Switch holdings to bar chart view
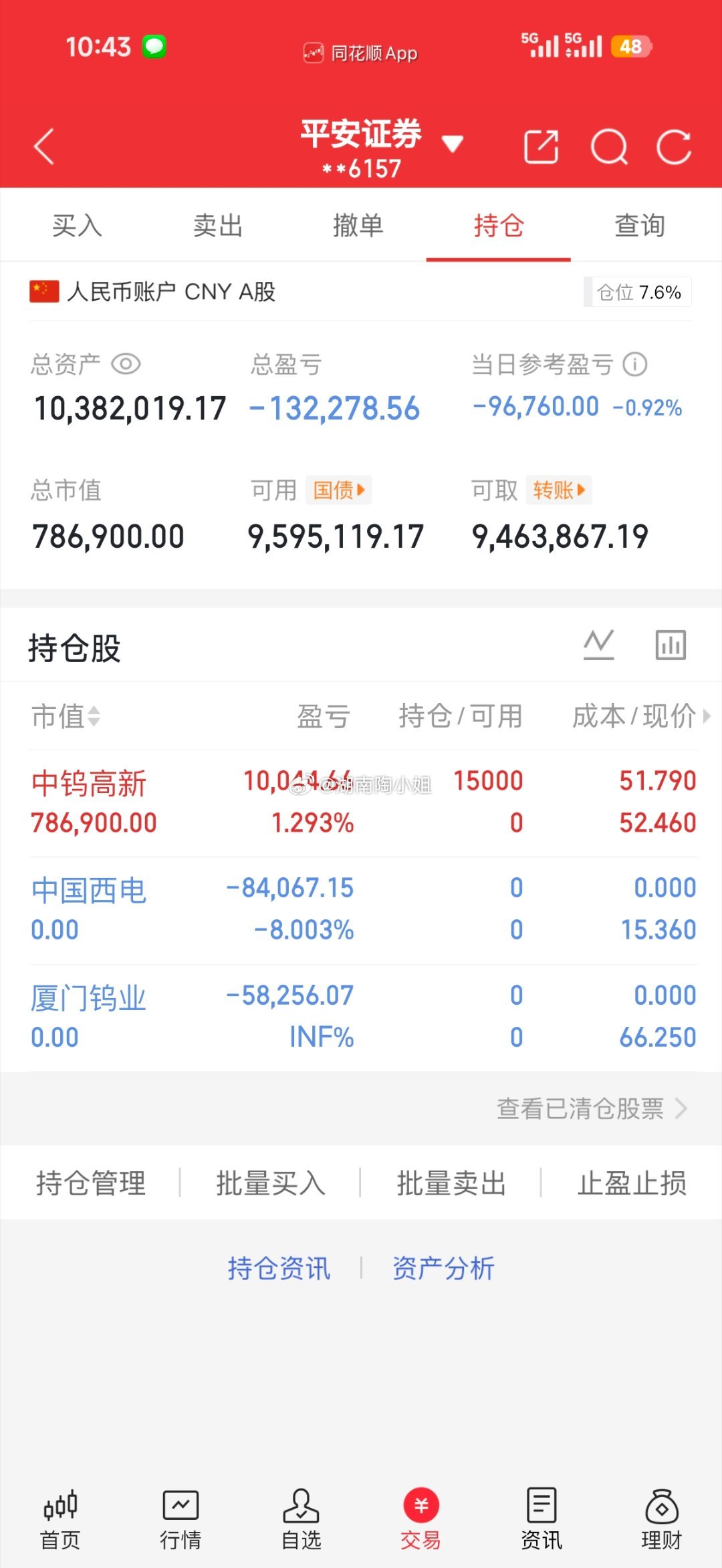The height and width of the screenshot is (1568, 722). (x=669, y=645)
